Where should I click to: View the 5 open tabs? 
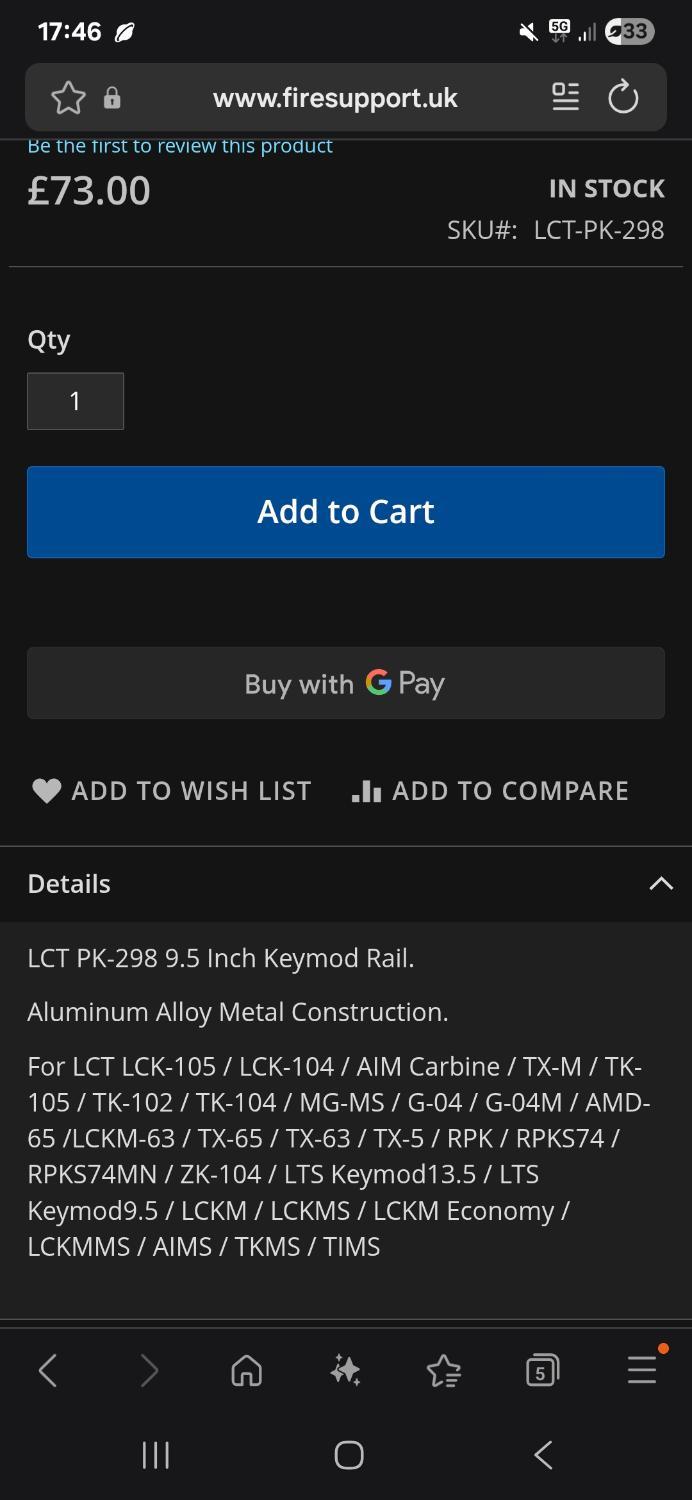pos(541,1370)
